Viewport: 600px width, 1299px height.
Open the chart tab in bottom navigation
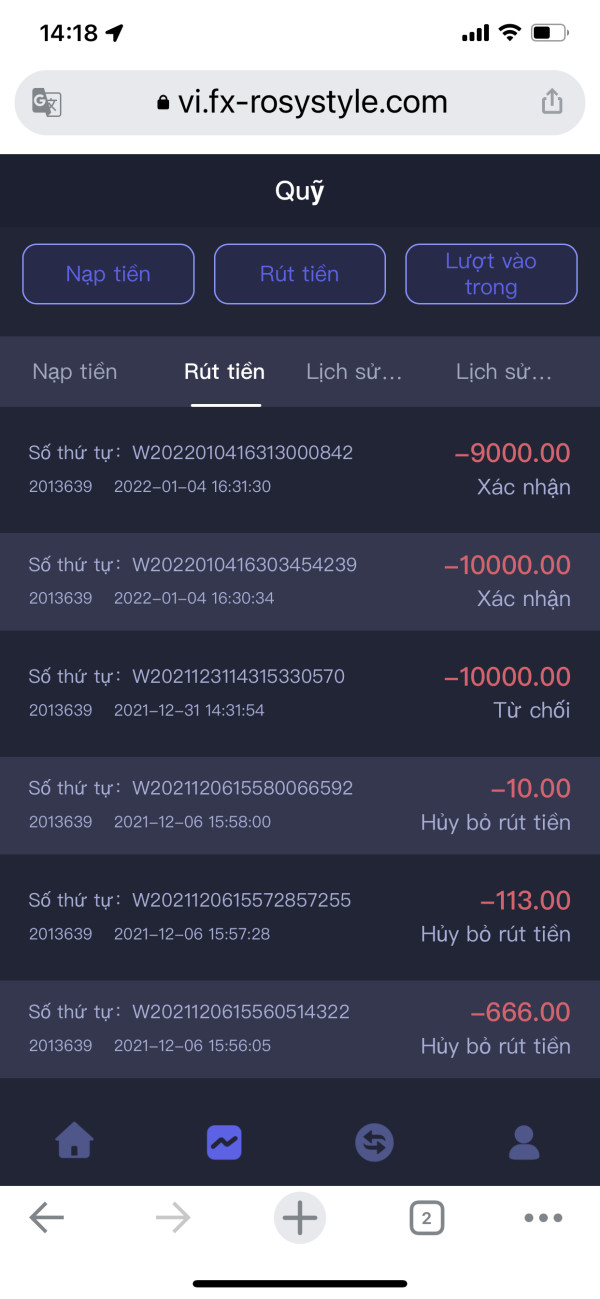pyautogui.click(x=225, y=1141)
